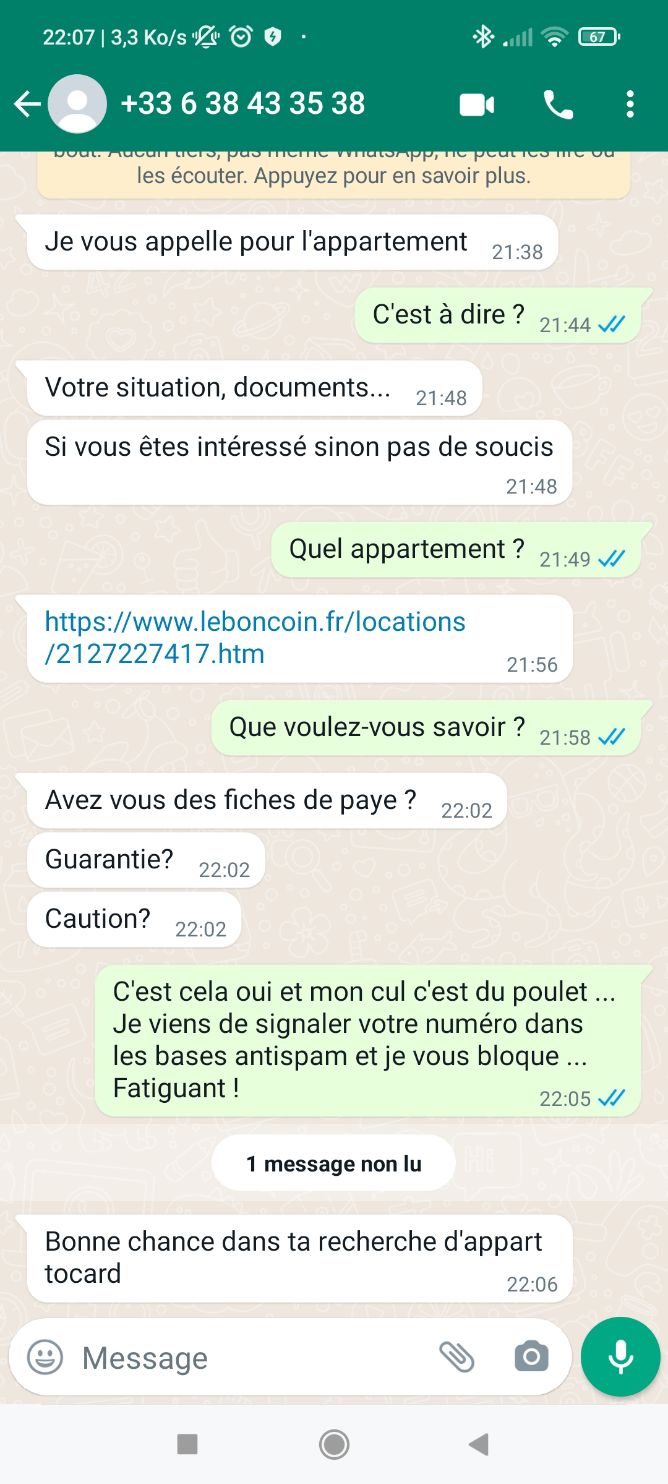Start a voice call

(x=557, y=104)
